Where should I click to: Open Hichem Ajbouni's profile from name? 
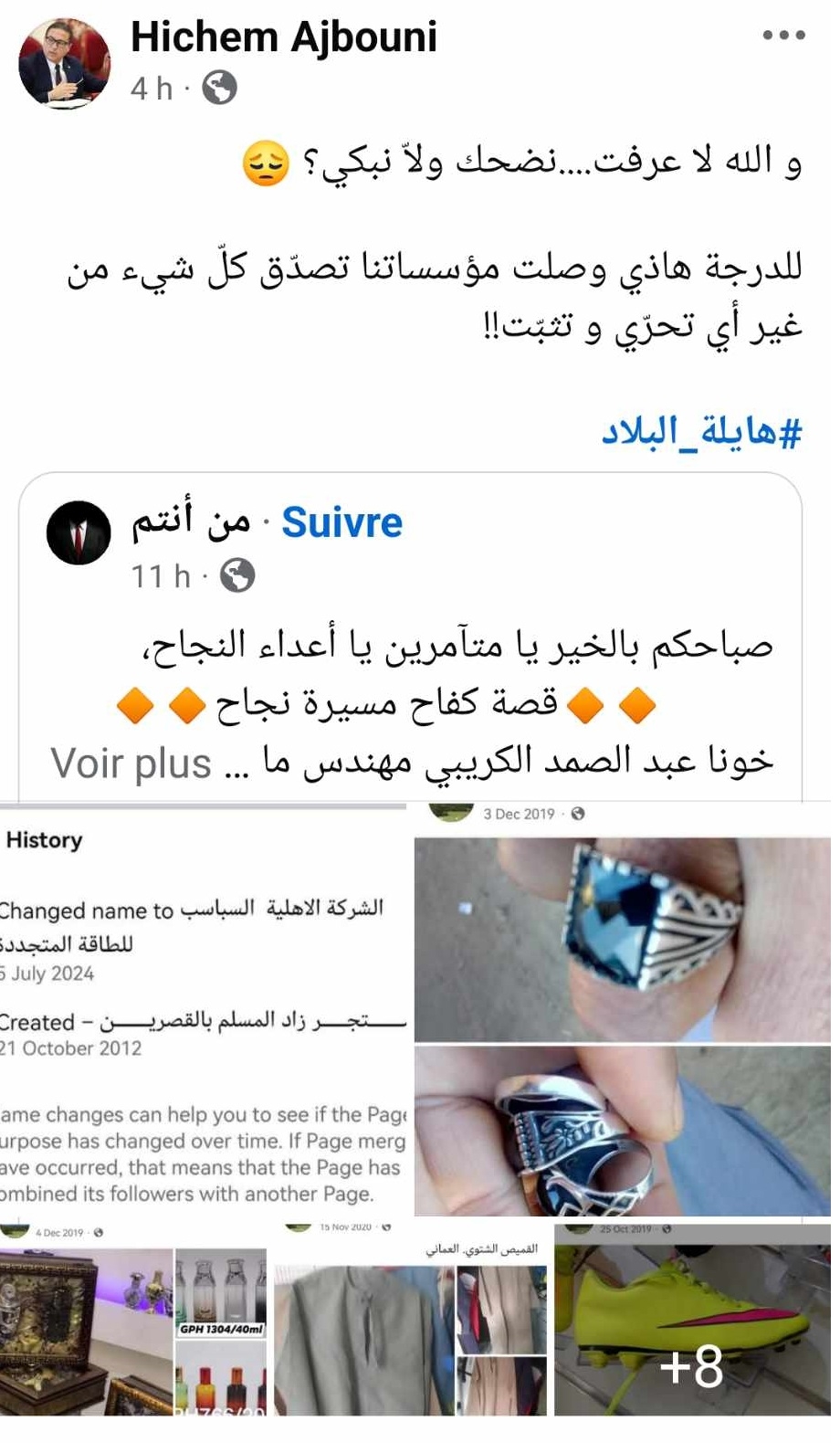[x=283, y=37]
